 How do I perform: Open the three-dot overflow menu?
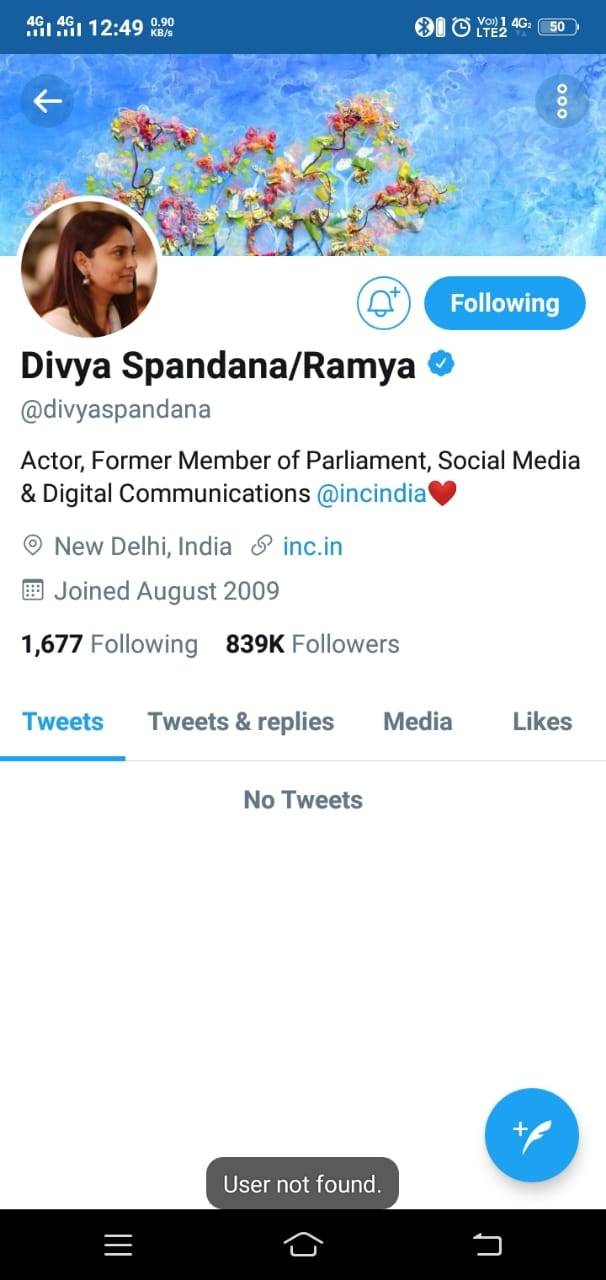pos(561,101)
